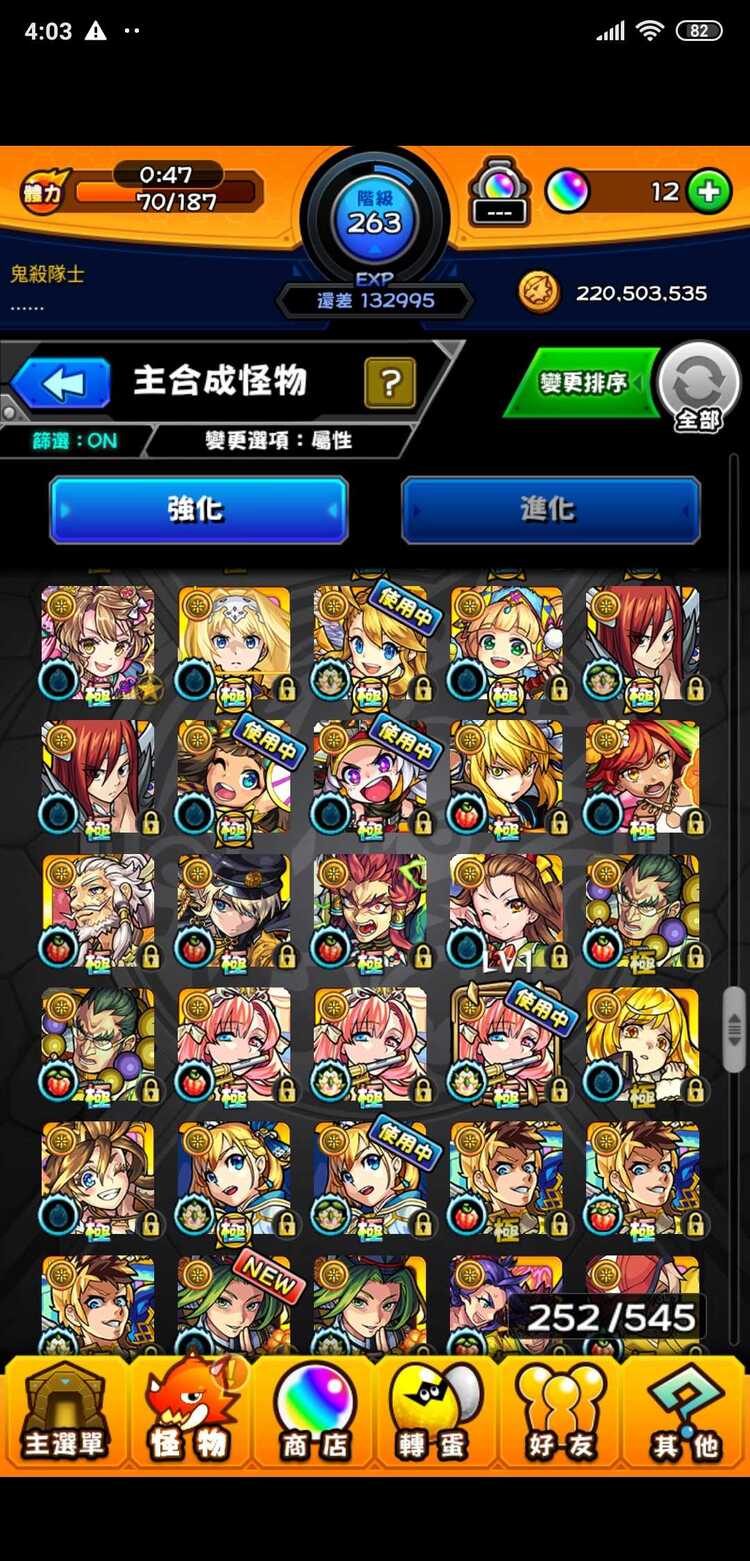
Task: Open 變更選項：屬性 display option
Action: pyautogui.click(x=278, y=441)
